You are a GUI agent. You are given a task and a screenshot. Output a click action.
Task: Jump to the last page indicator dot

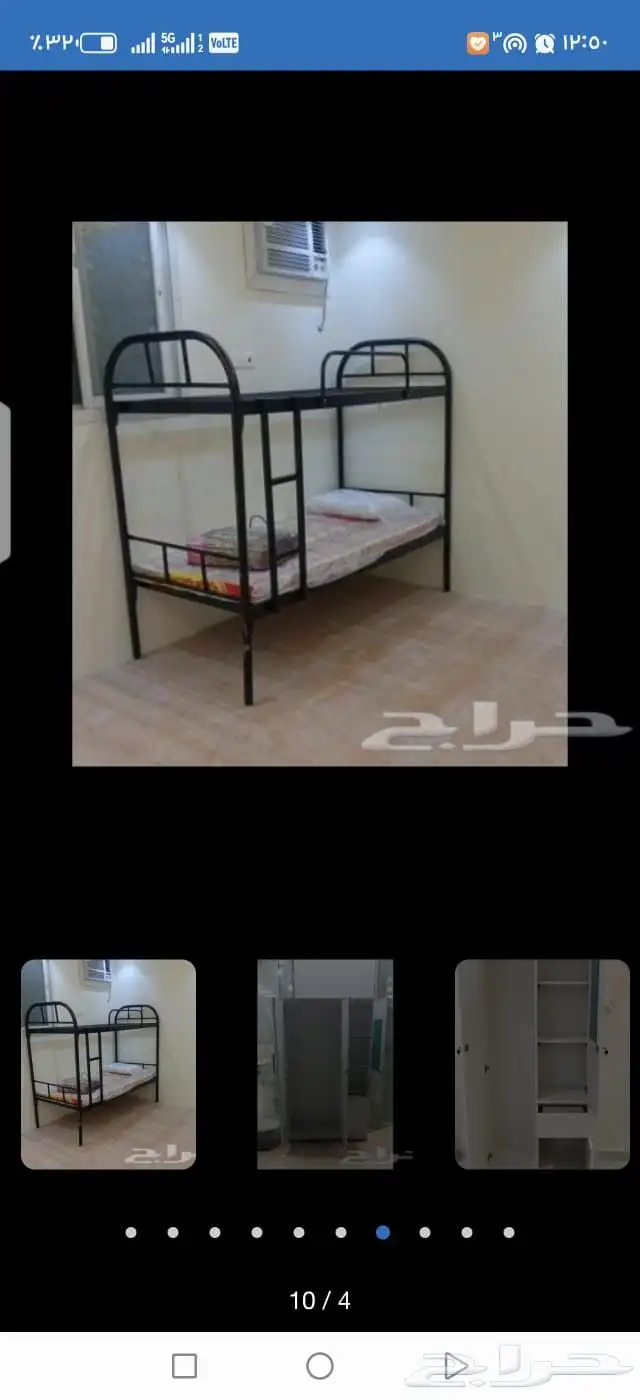click(509, 1232)
